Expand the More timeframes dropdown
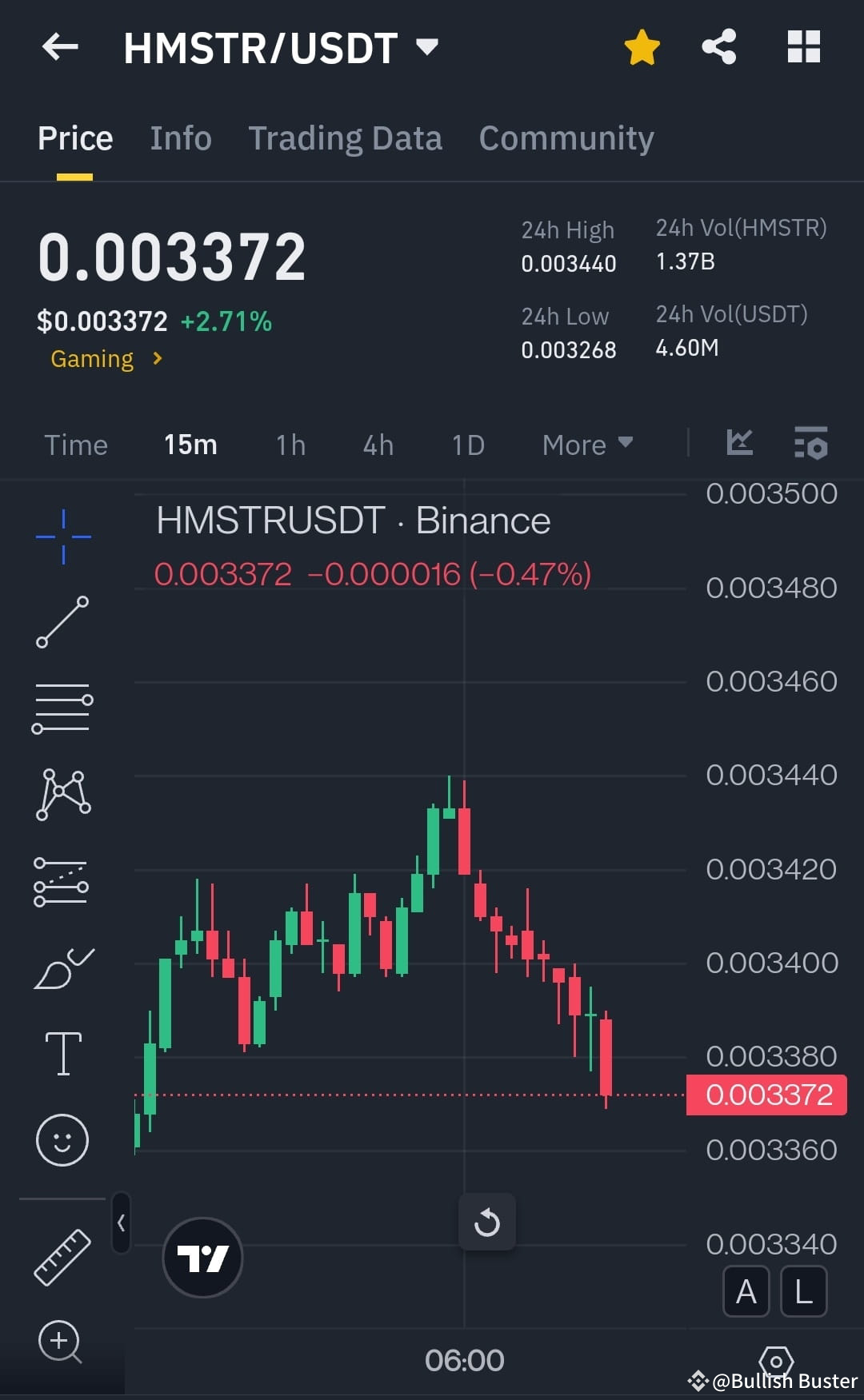The image size is (864, 1400). 586,444
